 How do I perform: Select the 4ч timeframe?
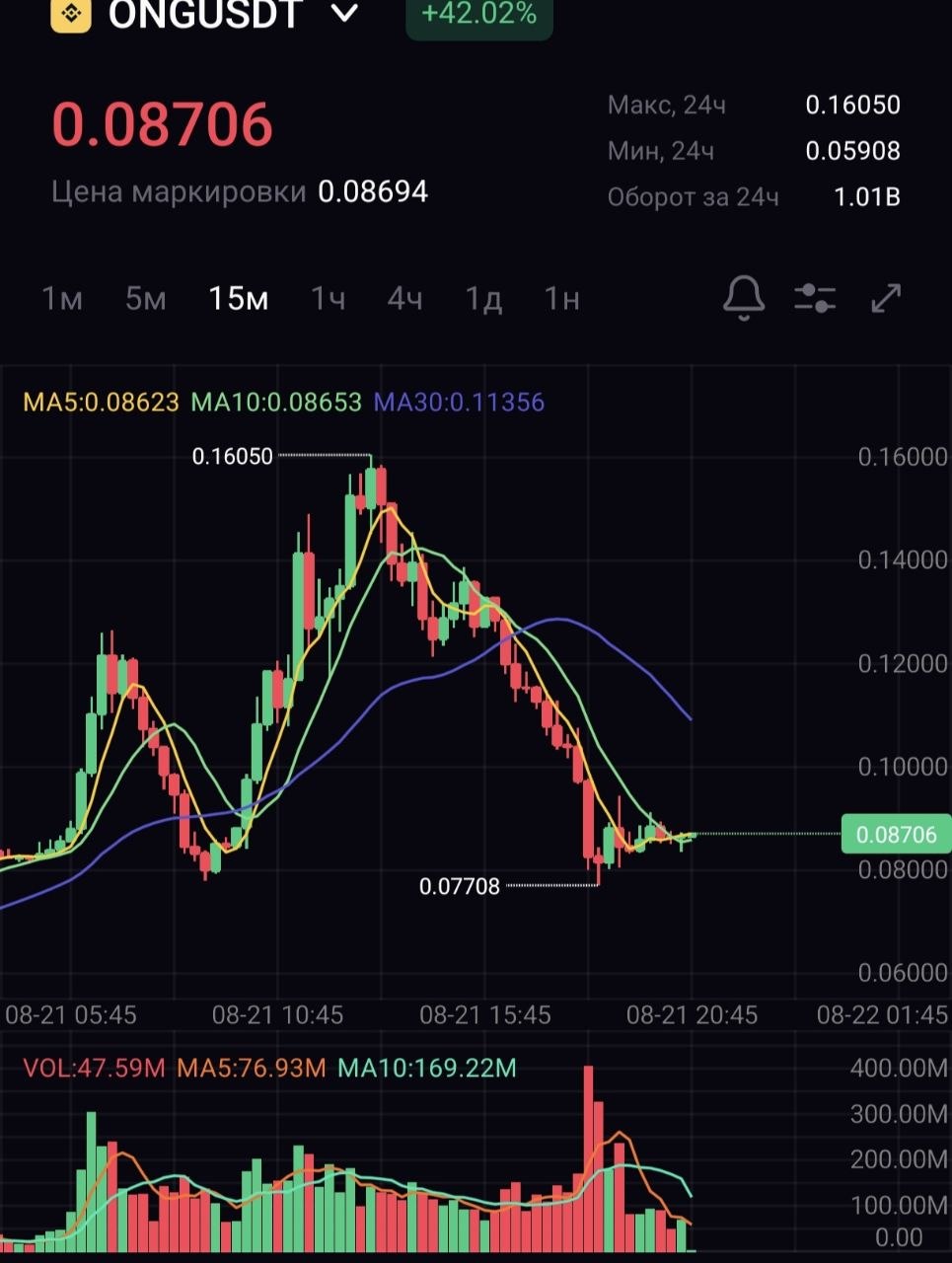point(405,298)
